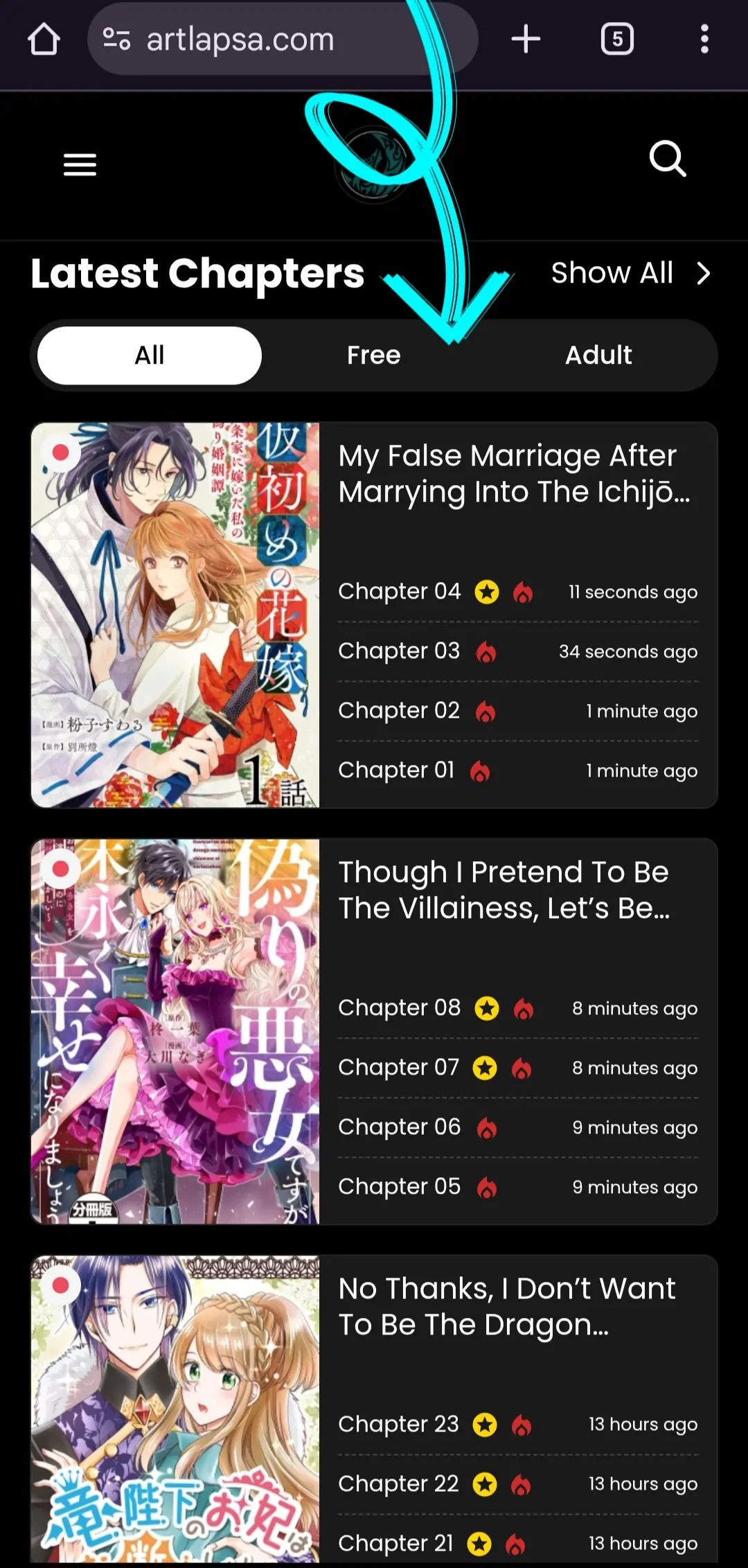Read Chapter 08 of the Villainess series
The image size is (748, 1568).
click(400, 1008)
